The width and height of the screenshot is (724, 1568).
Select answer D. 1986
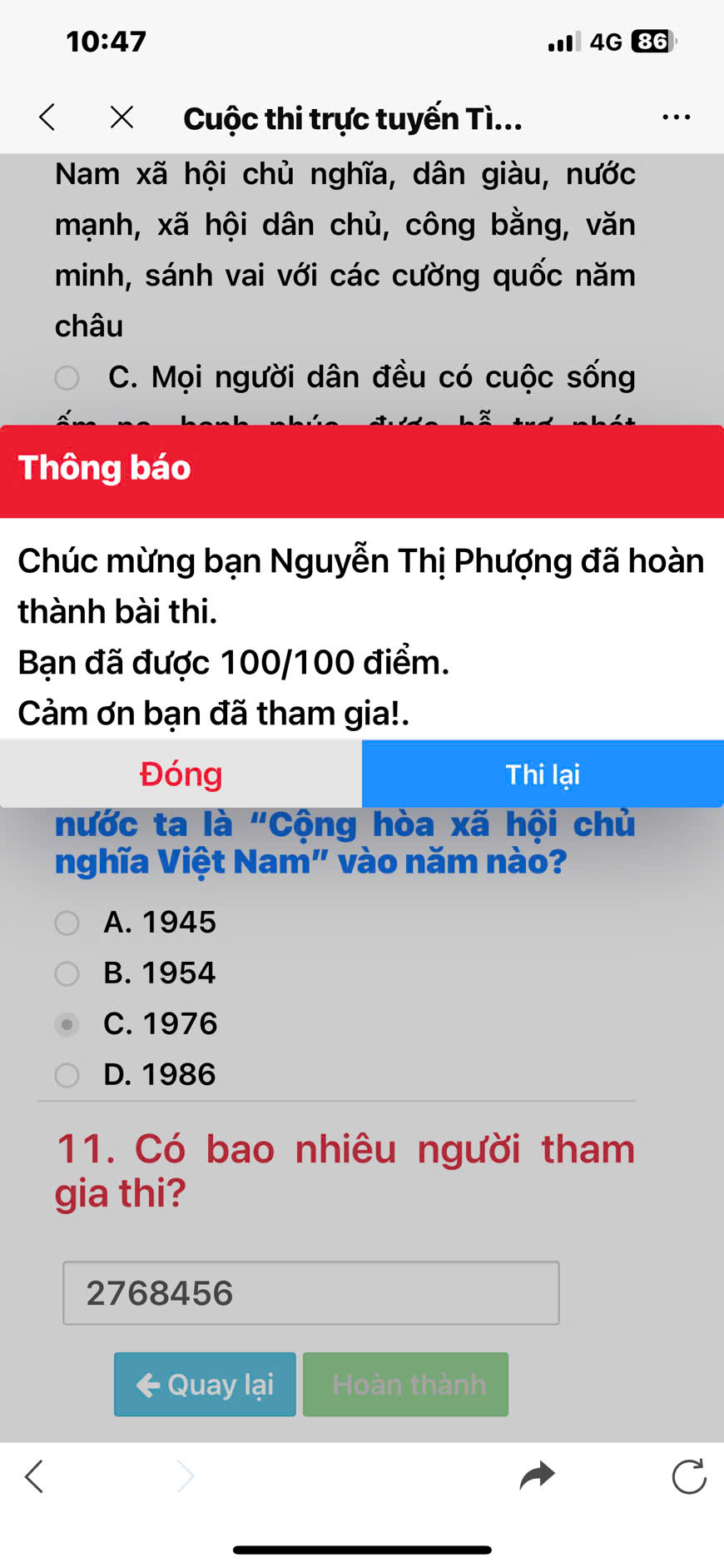67,1075
